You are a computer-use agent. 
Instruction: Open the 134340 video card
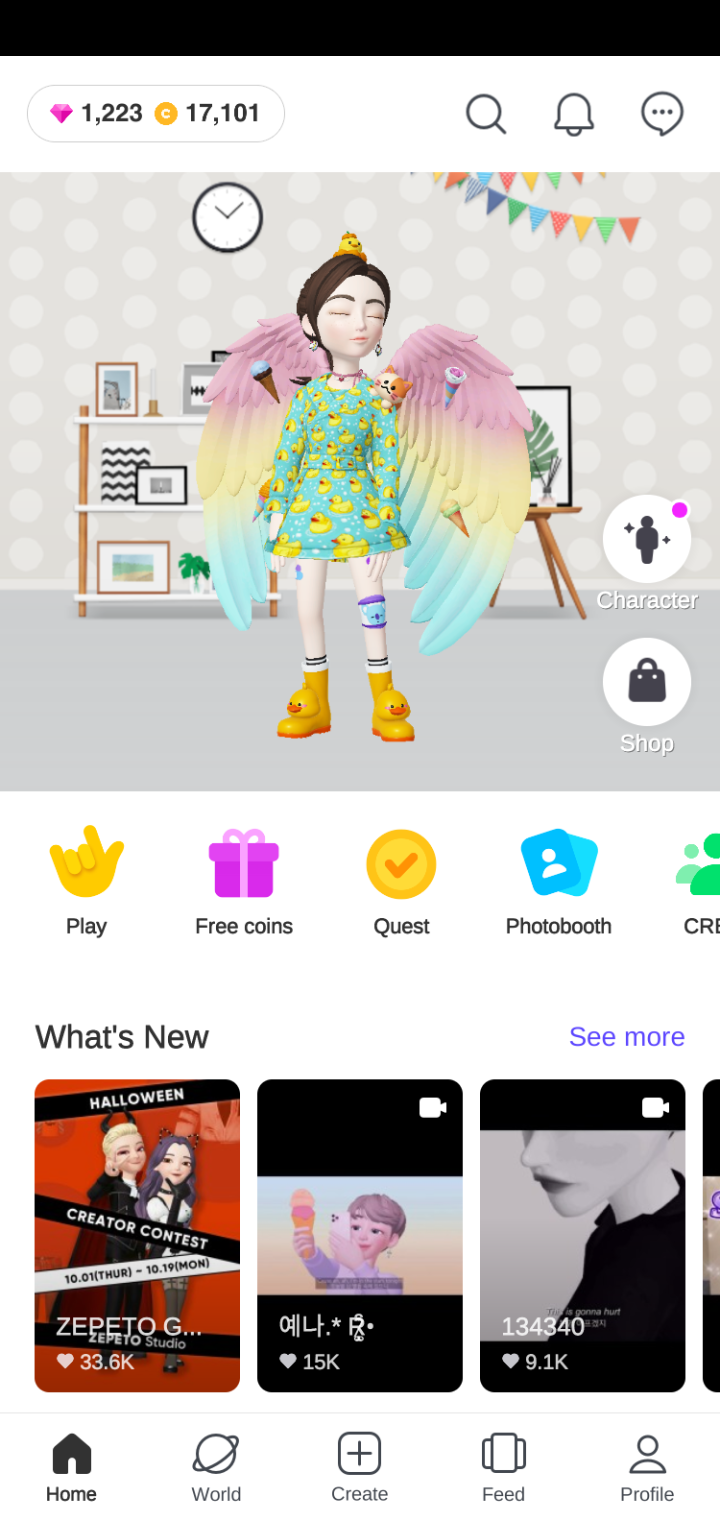[x=583, y=1236]
